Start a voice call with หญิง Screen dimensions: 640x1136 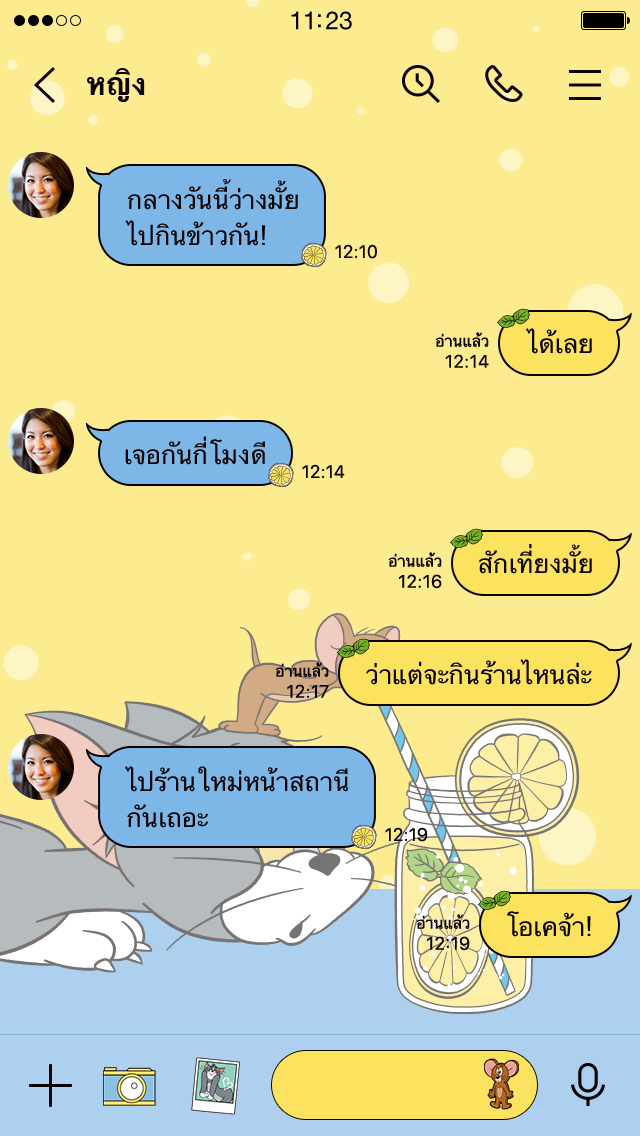(x=503, y=84)
